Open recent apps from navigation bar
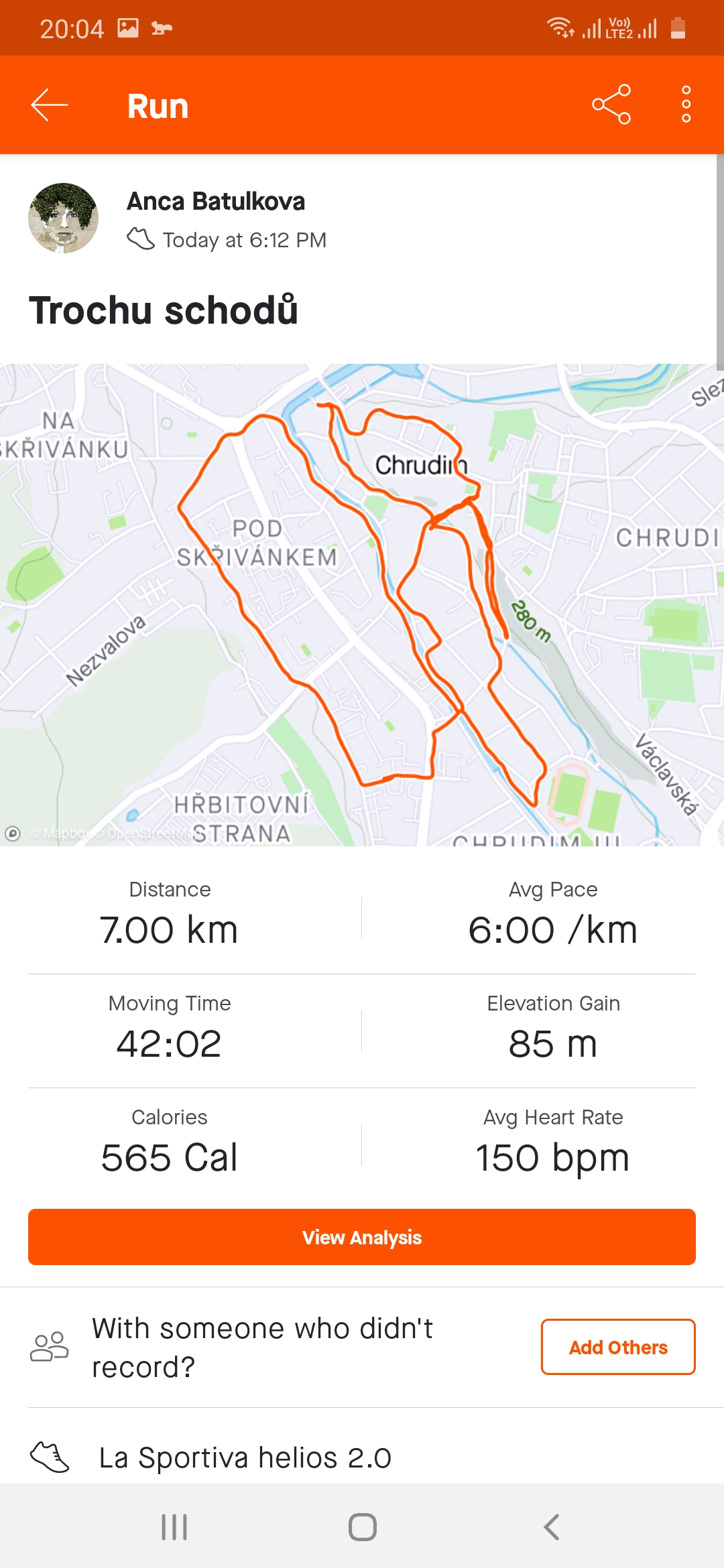Viewport: 724px width, 1568px height. (x=174, y=1527)
